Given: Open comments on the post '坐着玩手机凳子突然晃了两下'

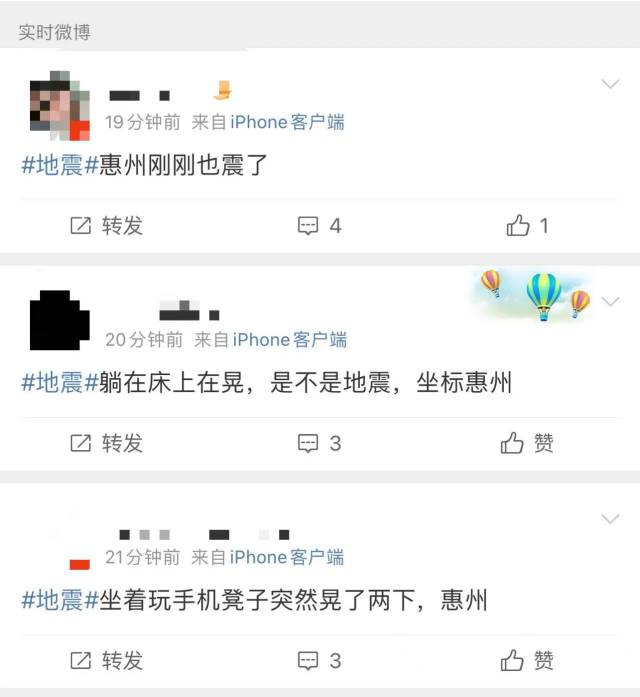Looking at the screenshot, I should (320, 660).
